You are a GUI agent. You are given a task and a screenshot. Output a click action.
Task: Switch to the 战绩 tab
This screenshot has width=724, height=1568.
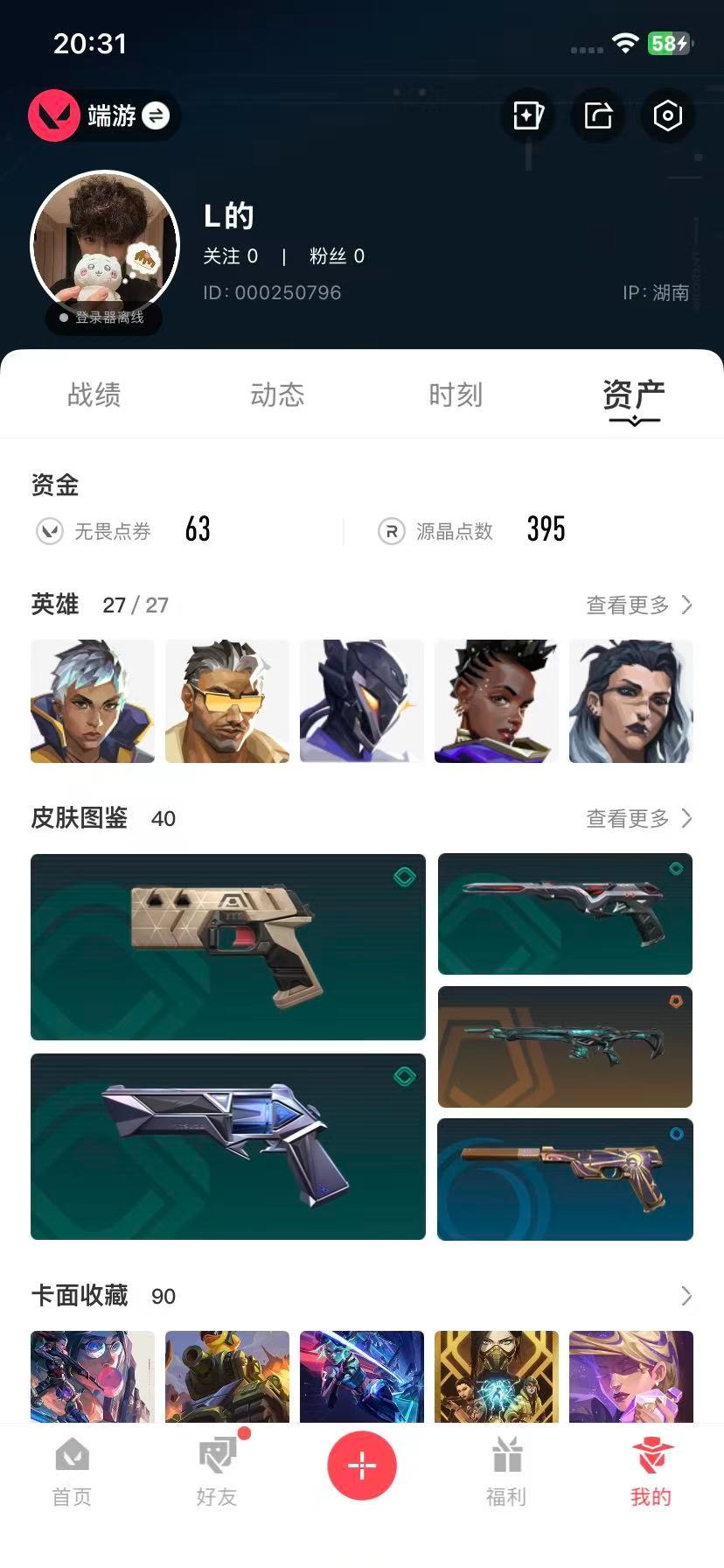pyautogui.click(x=94, y=395)
